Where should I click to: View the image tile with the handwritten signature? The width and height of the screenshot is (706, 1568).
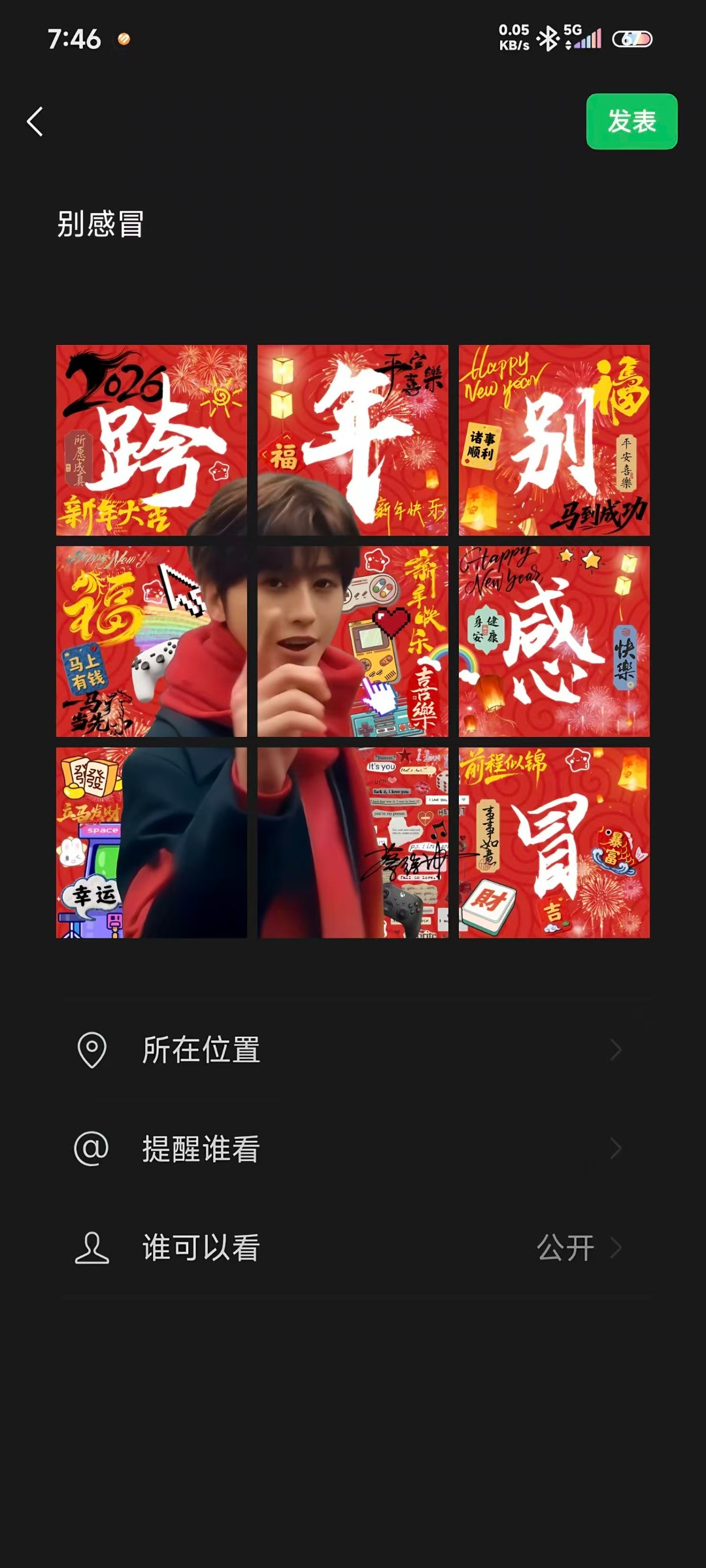click(353, 843)
